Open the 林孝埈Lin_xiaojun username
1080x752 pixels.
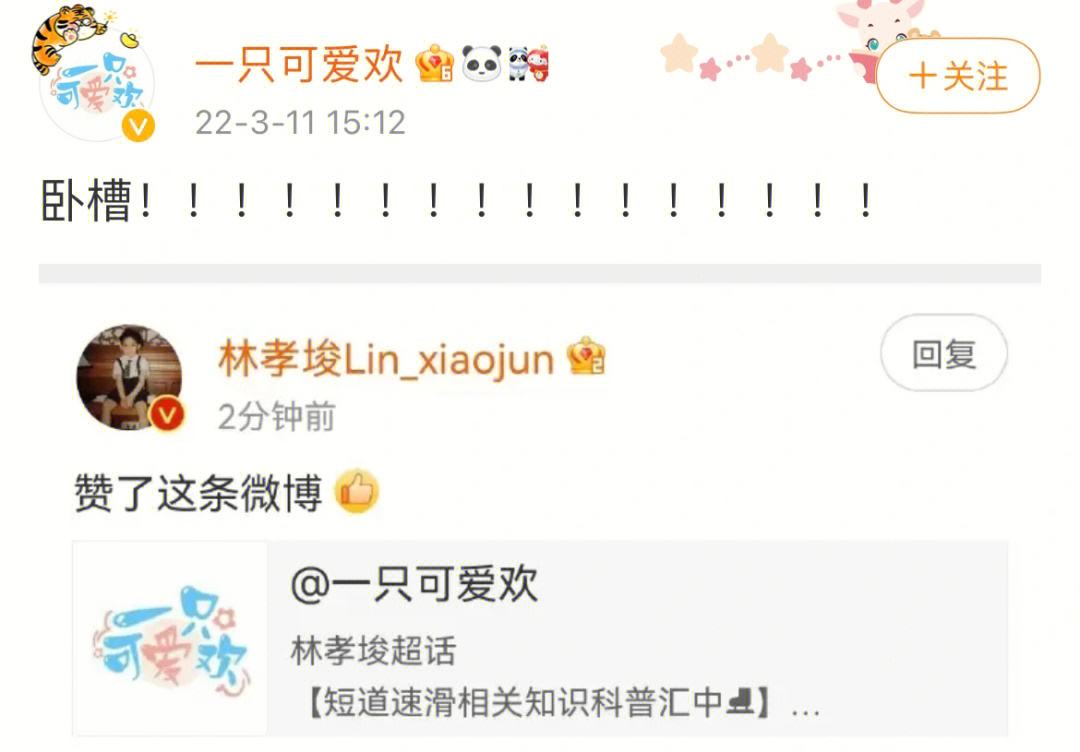(385, 360)
